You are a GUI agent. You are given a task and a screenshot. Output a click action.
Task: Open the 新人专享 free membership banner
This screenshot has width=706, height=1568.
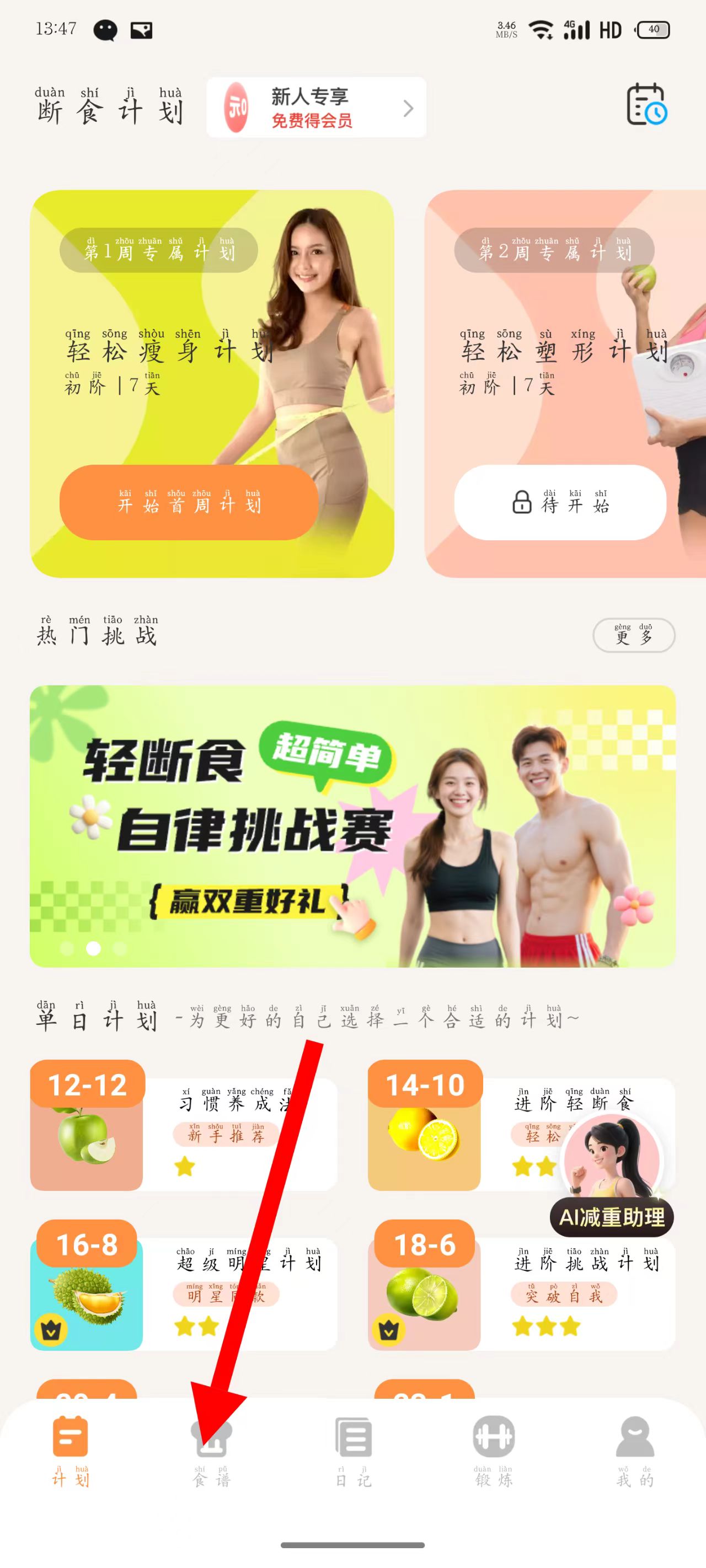(316, 108)
